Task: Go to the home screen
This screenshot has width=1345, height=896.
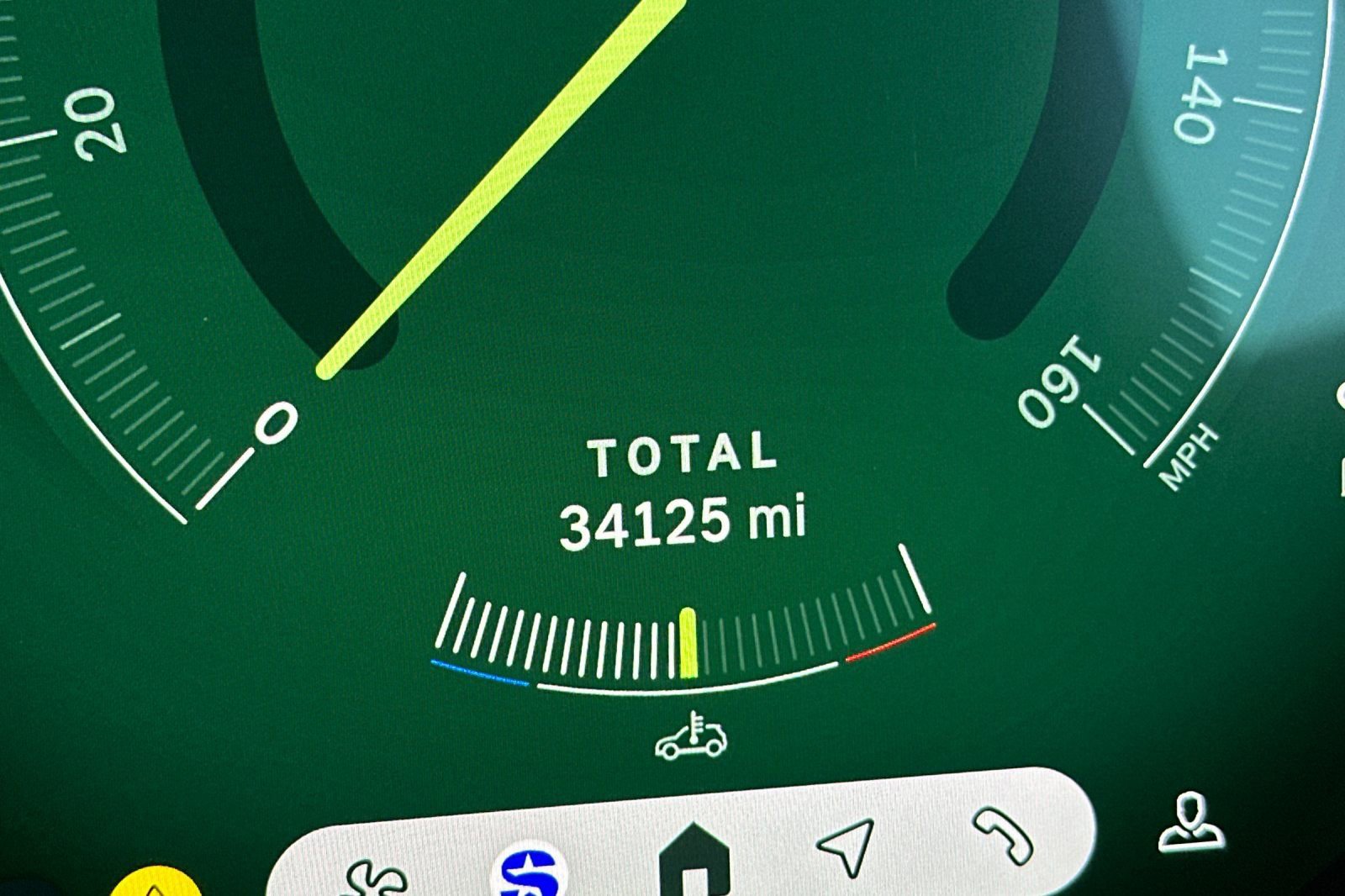Action: (x=694, y=862)
